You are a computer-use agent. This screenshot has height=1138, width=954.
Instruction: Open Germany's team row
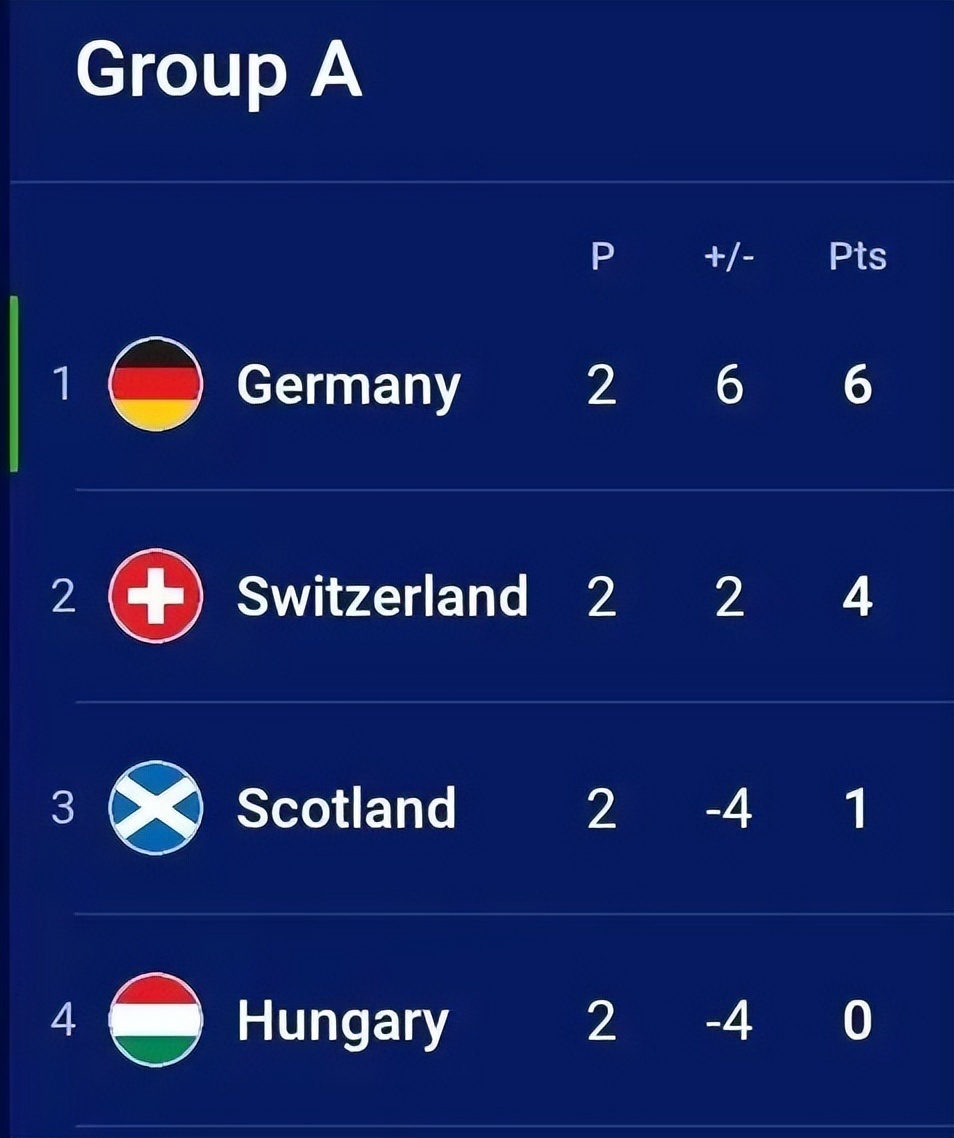(348, 385)
